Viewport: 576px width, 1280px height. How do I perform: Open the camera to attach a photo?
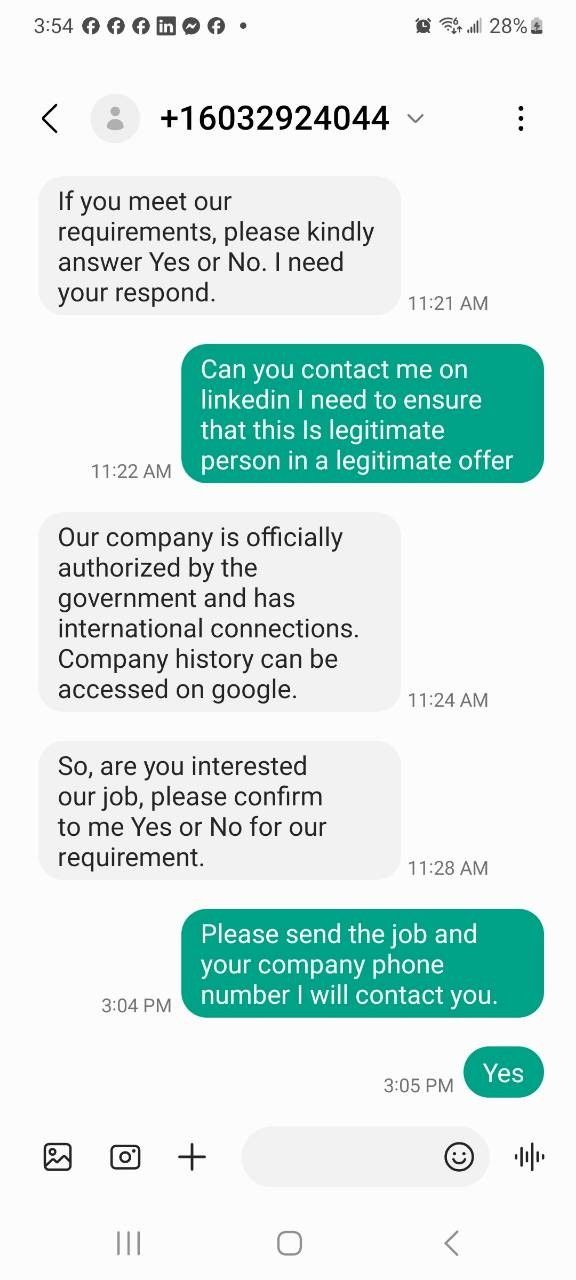coord(125,1157)
